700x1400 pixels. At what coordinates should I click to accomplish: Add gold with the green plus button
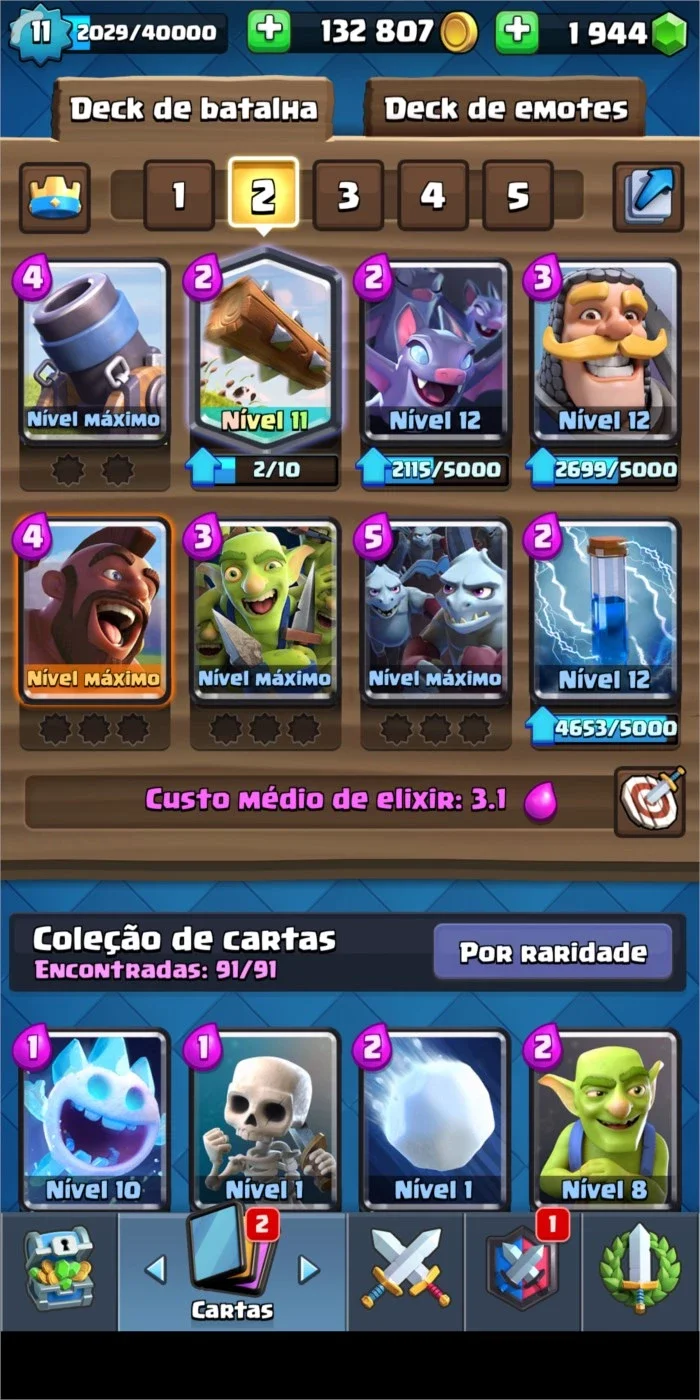tap(269, 32)
